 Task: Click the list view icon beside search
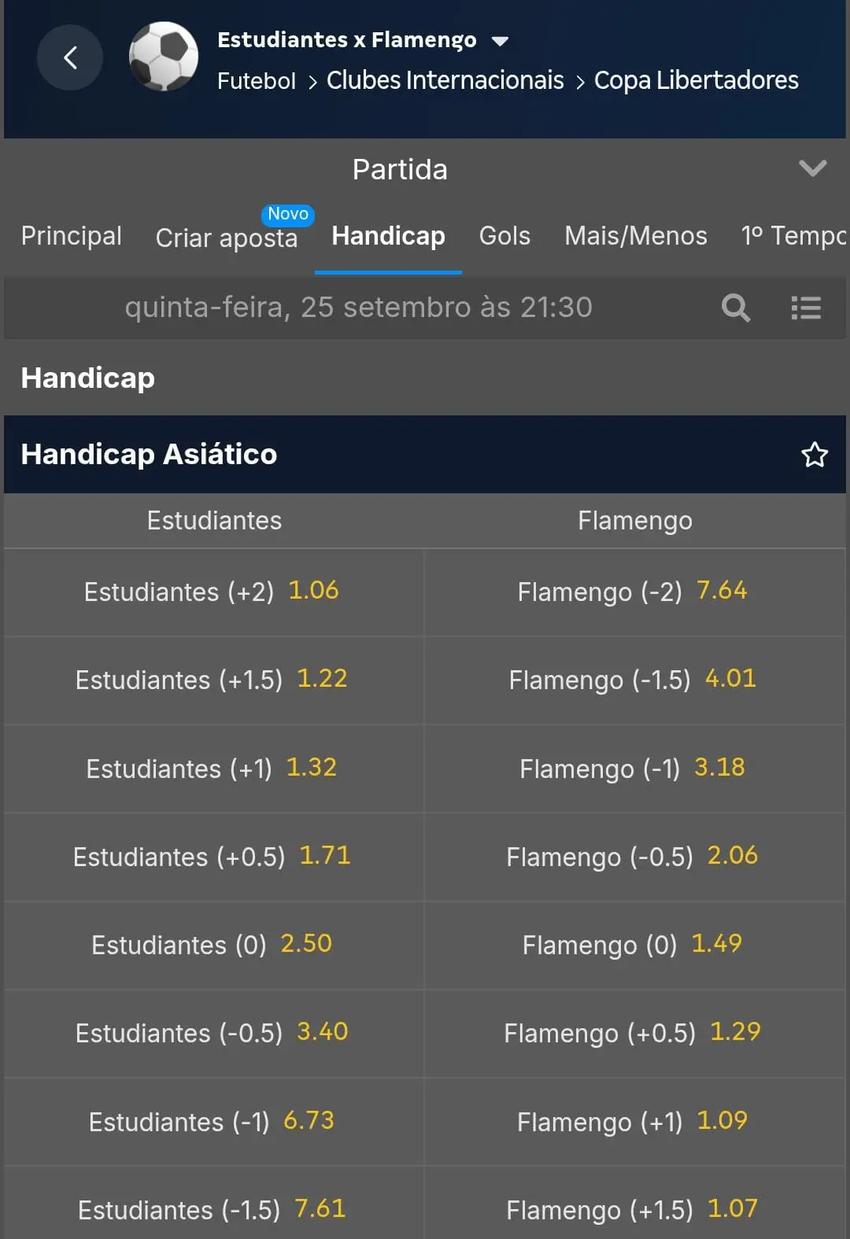pos(806,307)
